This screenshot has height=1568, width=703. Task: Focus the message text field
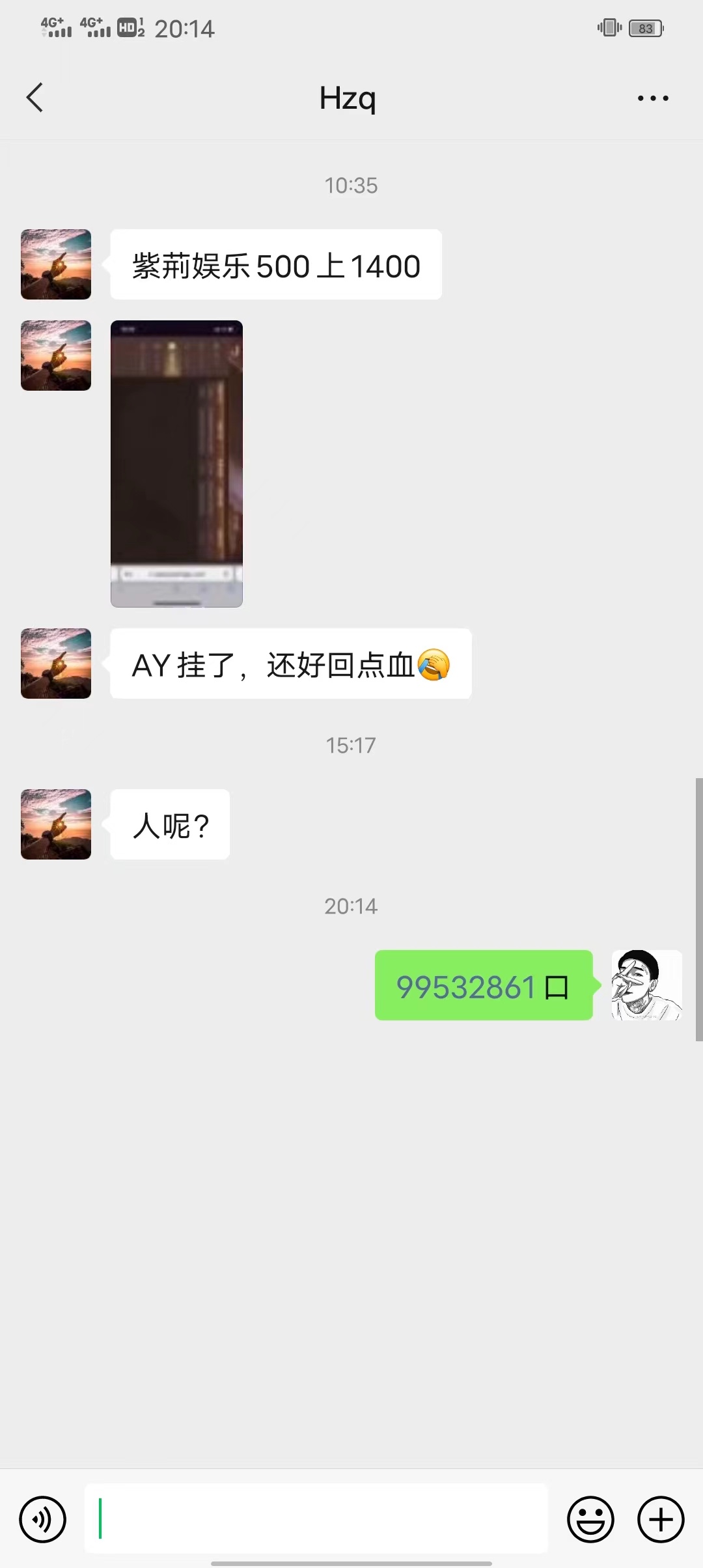(316, 1519)
